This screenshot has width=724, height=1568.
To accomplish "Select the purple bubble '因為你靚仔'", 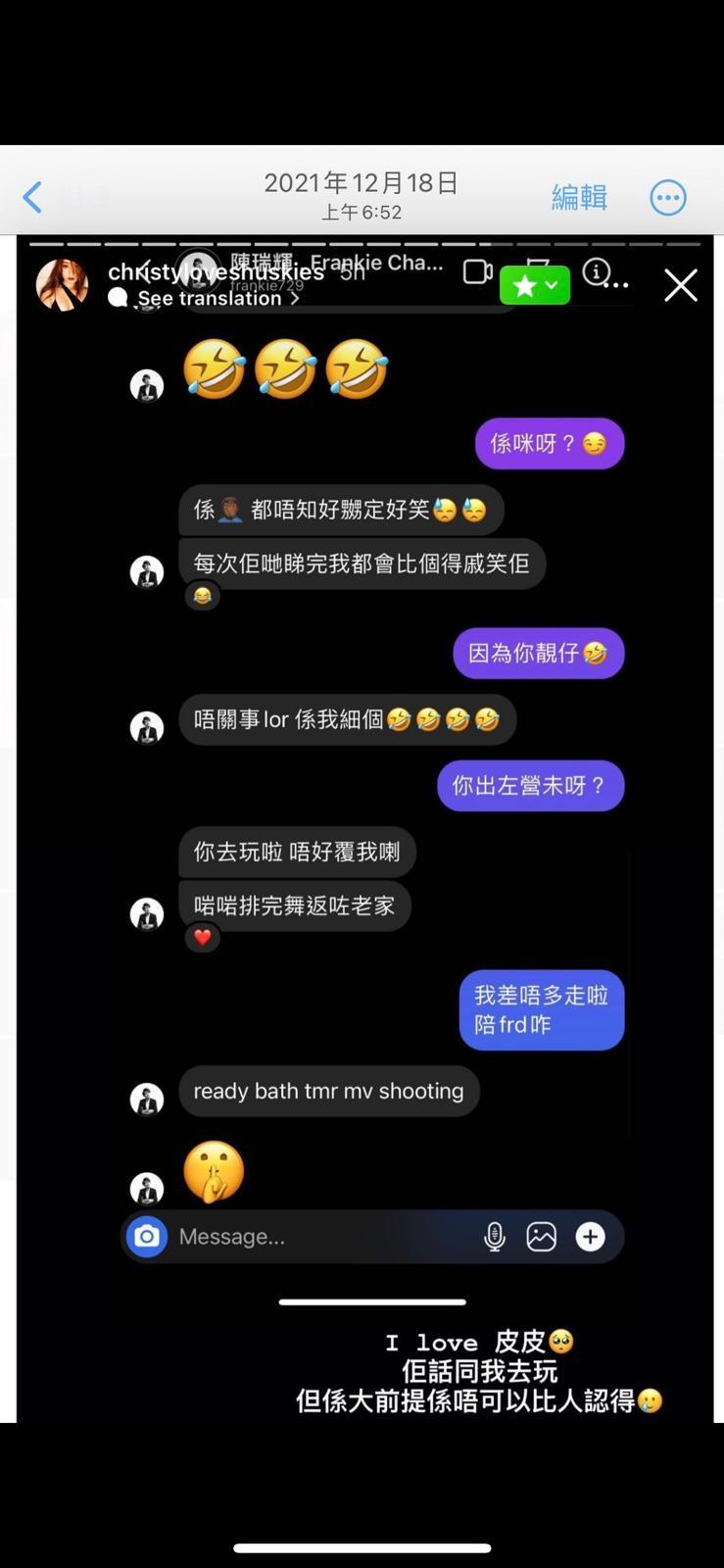I will (538, 653).
